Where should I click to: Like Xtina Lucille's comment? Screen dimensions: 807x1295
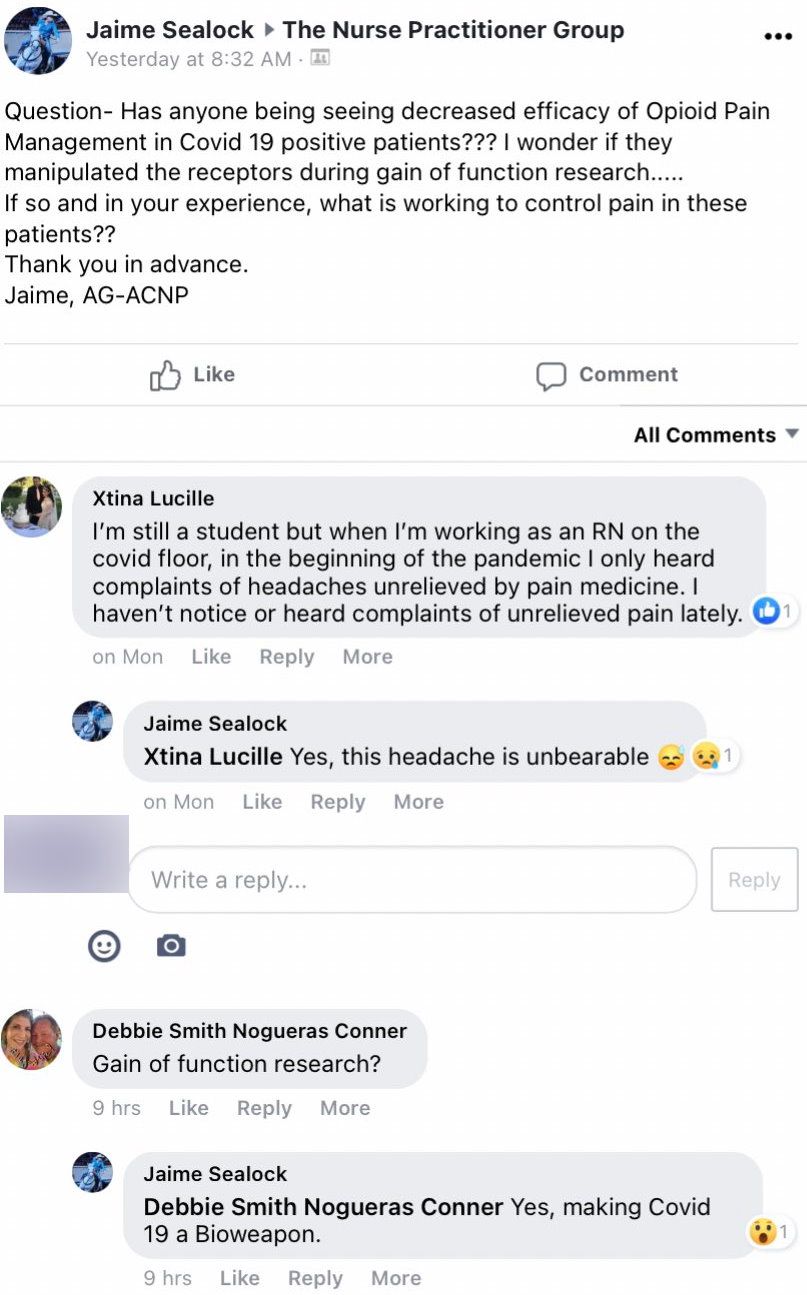211,657
